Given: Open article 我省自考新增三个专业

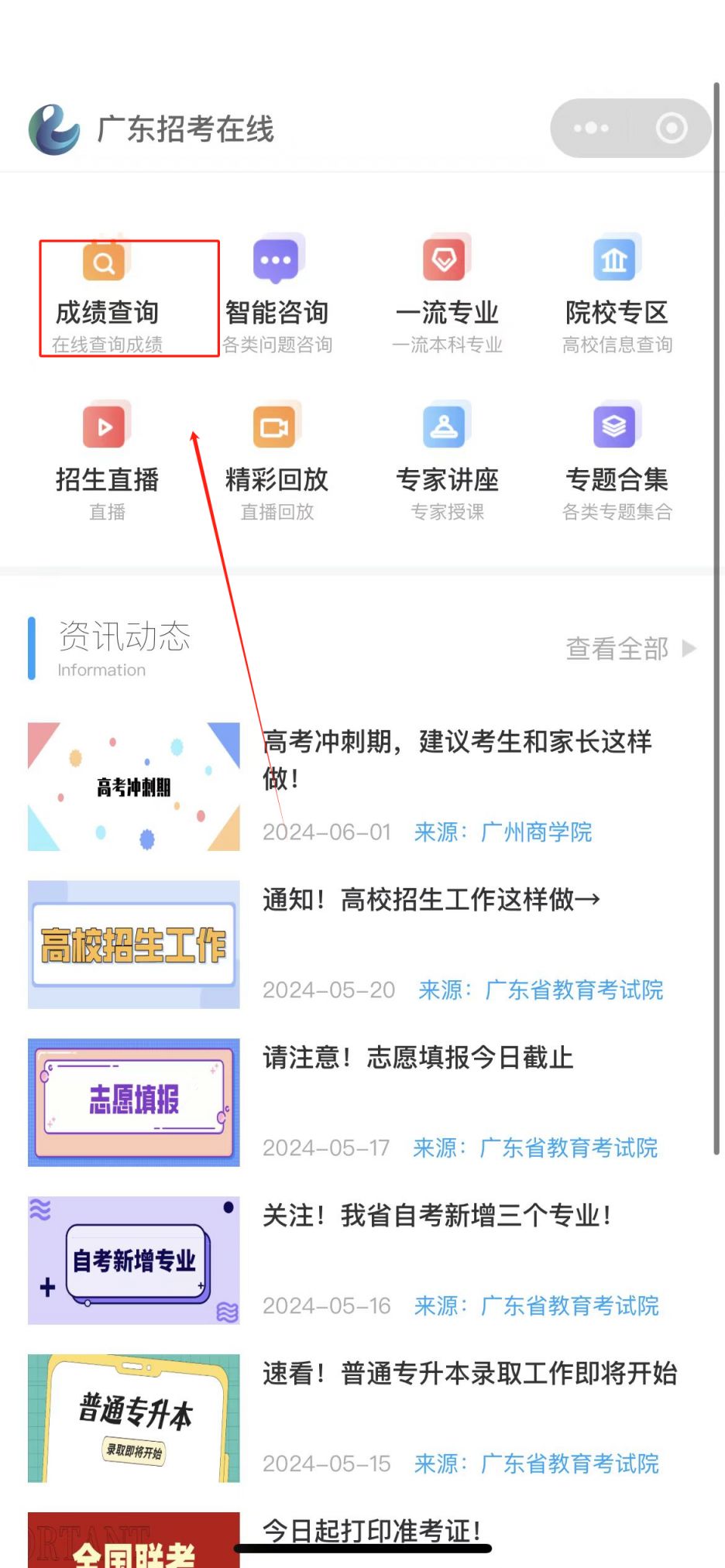Looking at the screenshot, I should (438, 1216).
